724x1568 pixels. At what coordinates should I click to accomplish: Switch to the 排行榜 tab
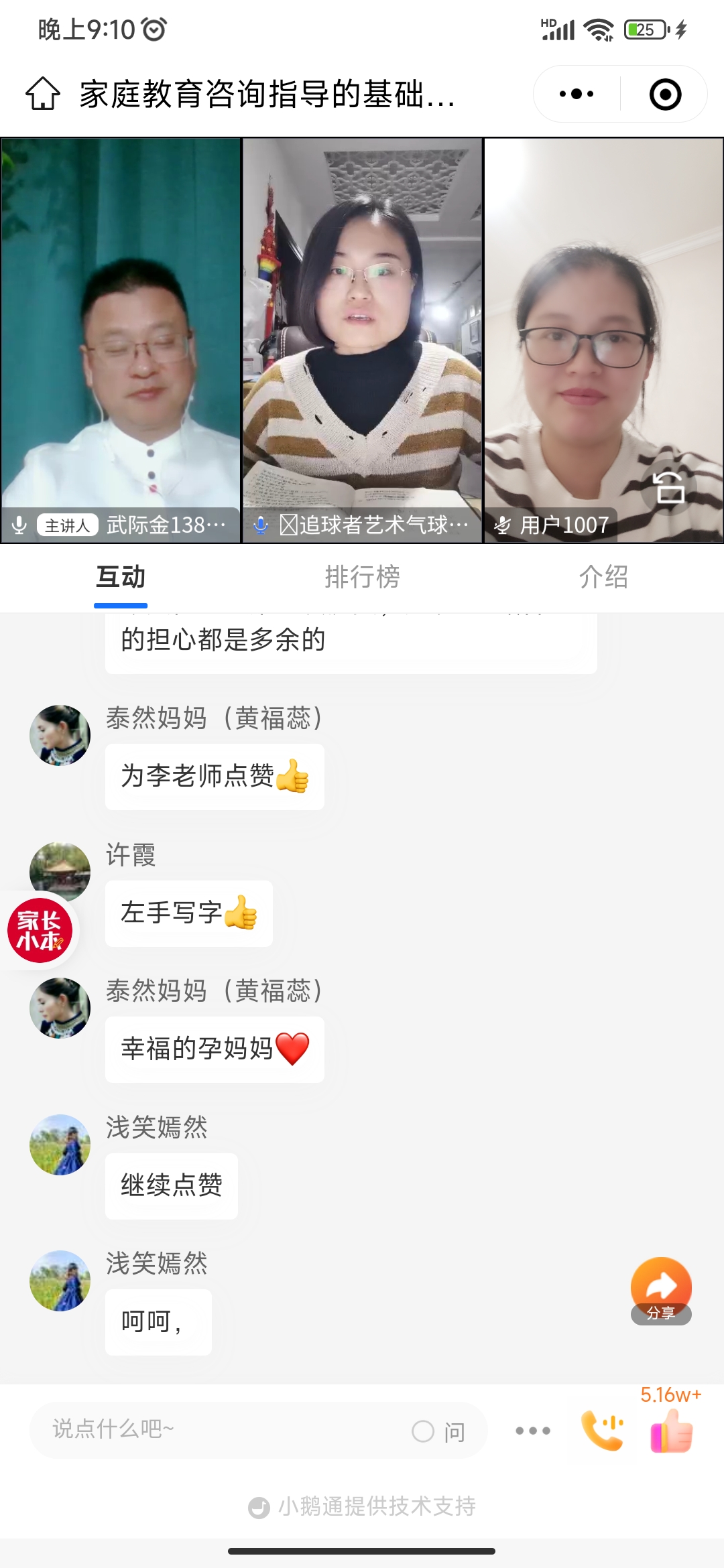click(x=362, y=577)
